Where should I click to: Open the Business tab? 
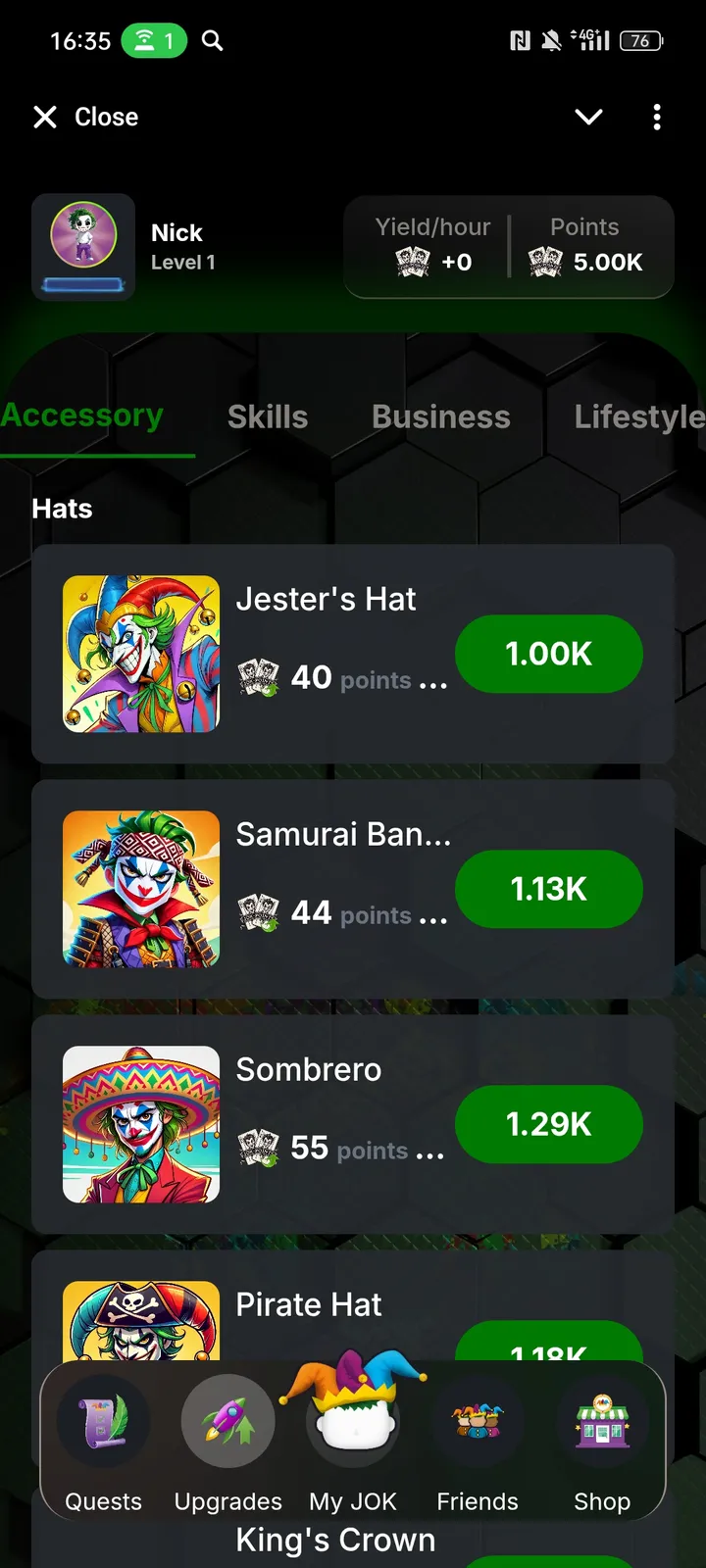click(x=440, y=416)
